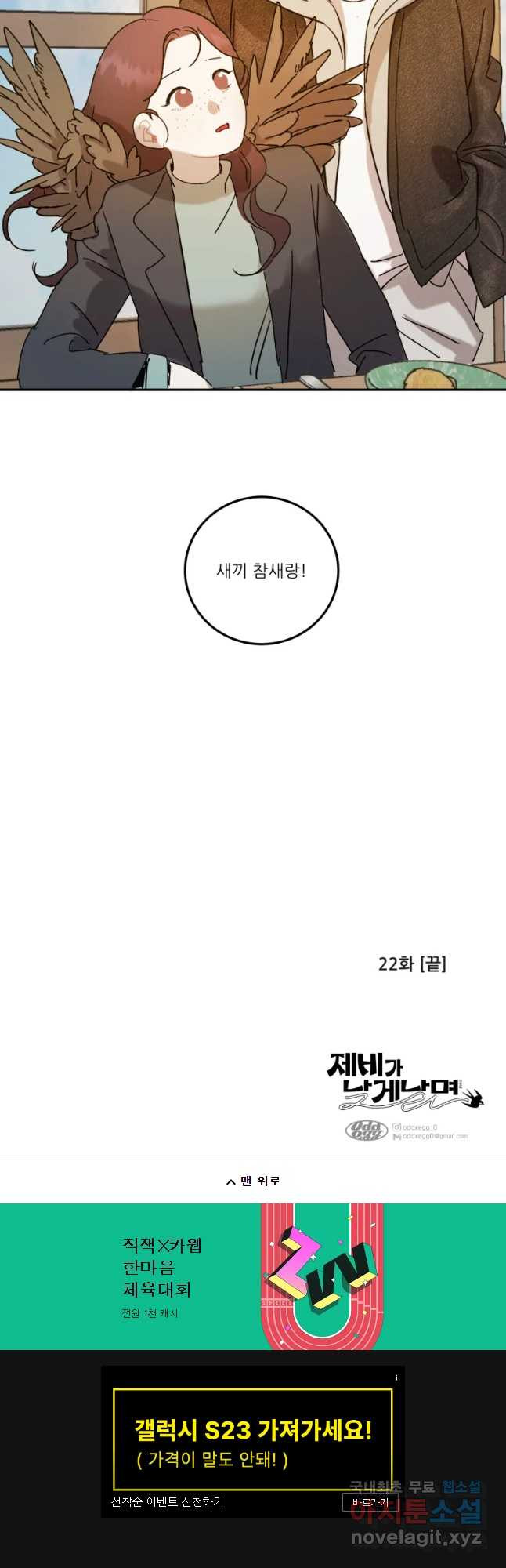Tap the 맨 위로 back-to-top button
Screen dimensions: 506x1568
point(253,1181)
